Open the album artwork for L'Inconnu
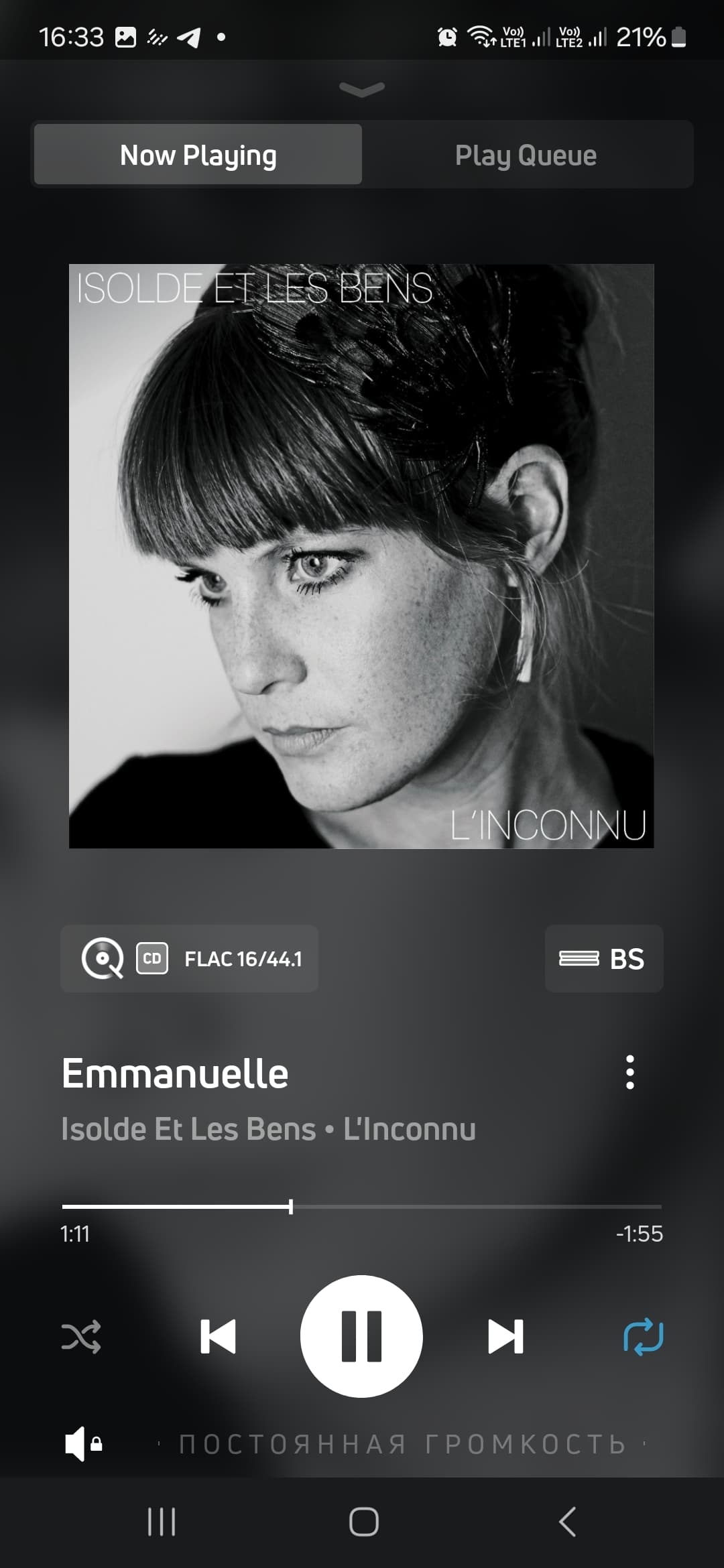 tap(361, 556)
